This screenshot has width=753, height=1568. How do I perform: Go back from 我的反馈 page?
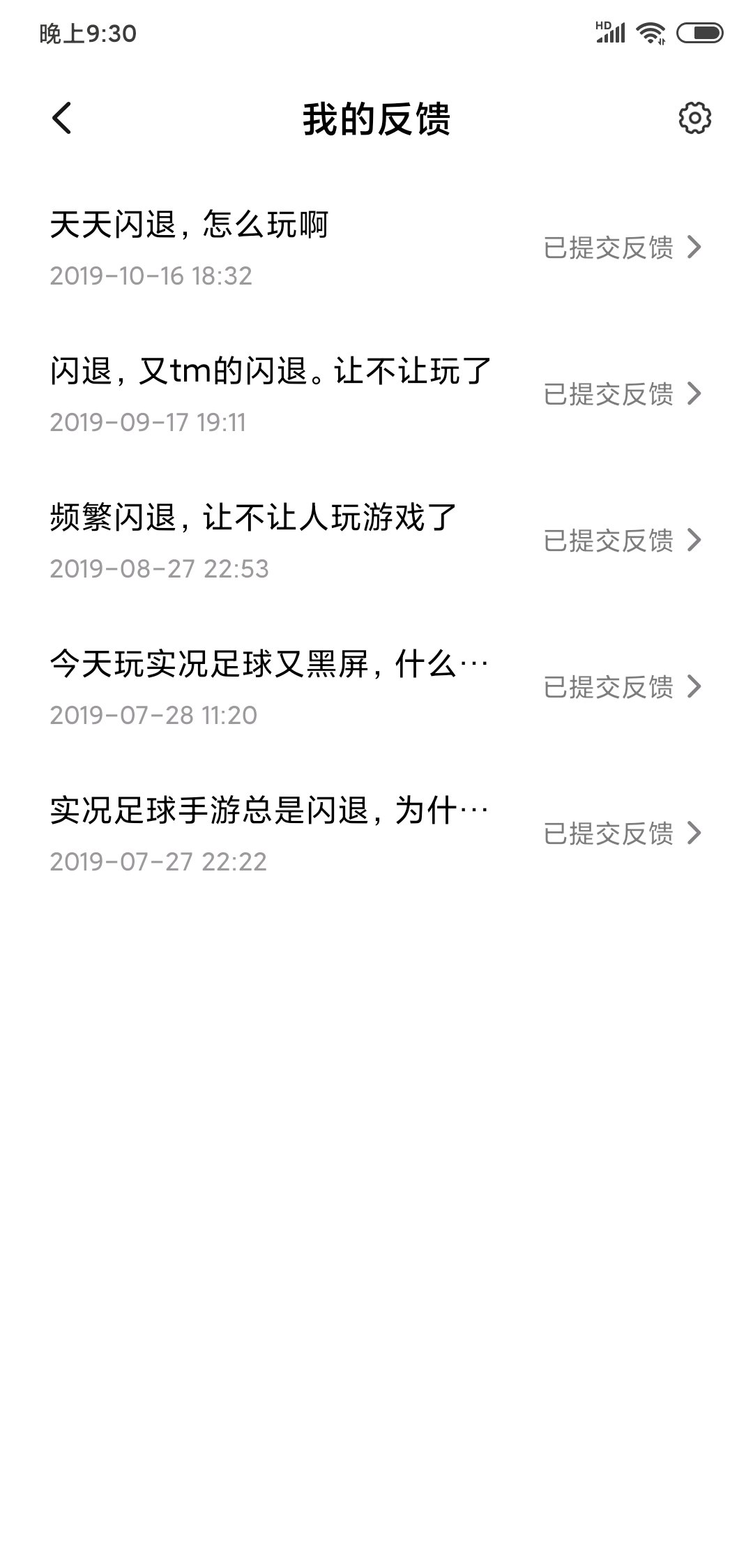[62, 118]
